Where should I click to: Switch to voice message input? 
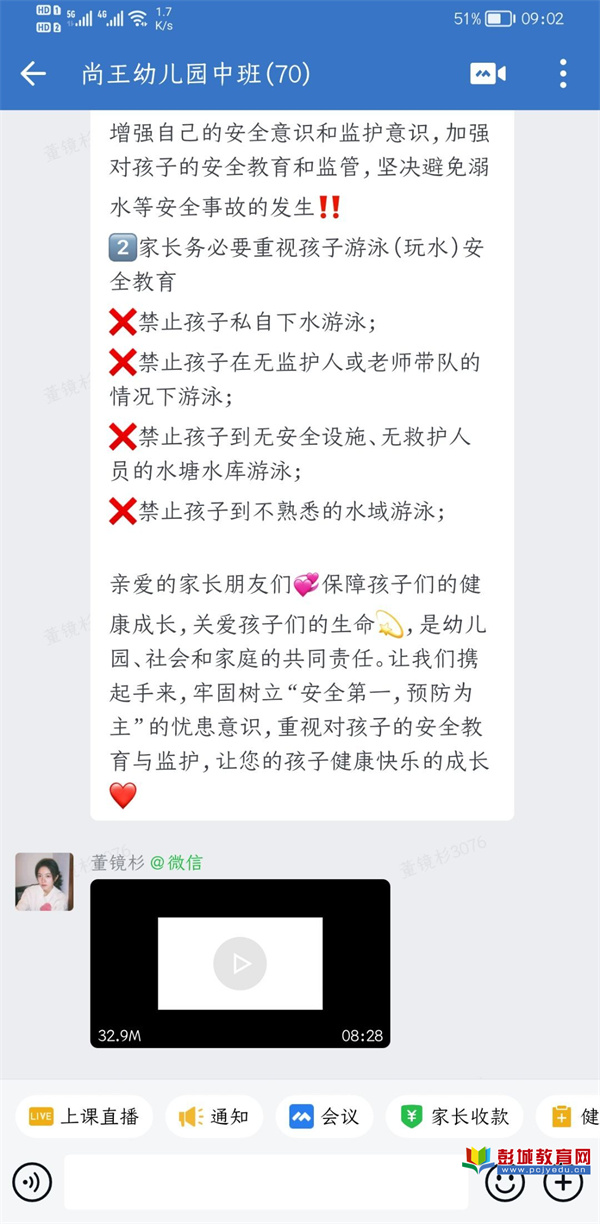pos(31,1182)
